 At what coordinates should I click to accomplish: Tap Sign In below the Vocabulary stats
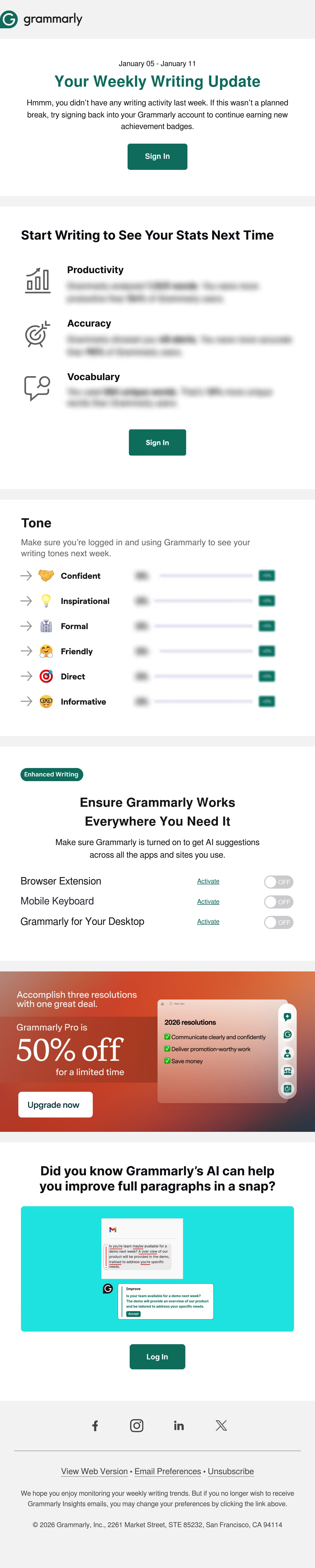[x=157, y=442]
